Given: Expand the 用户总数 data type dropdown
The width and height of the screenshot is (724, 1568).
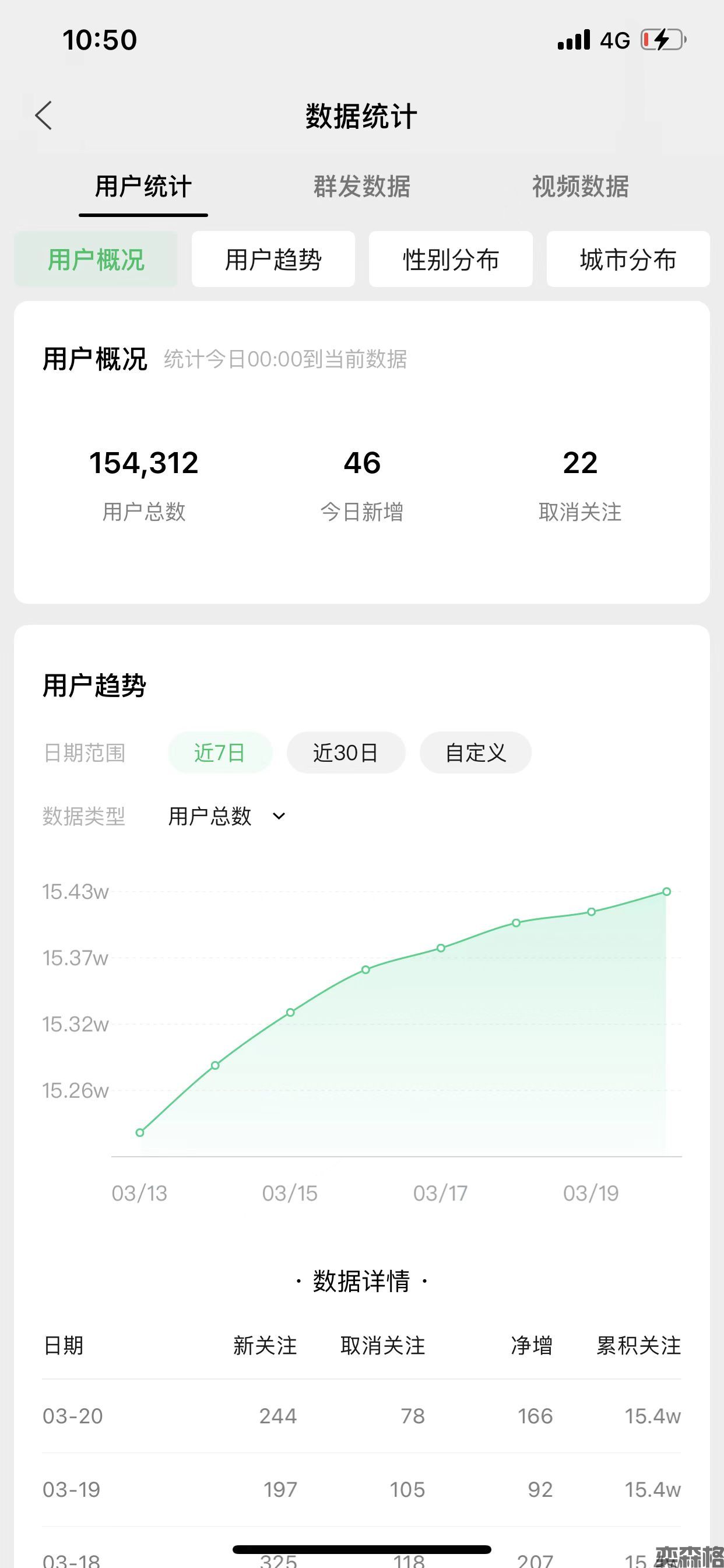Looking at the screenshot, I should click(226, 816).
